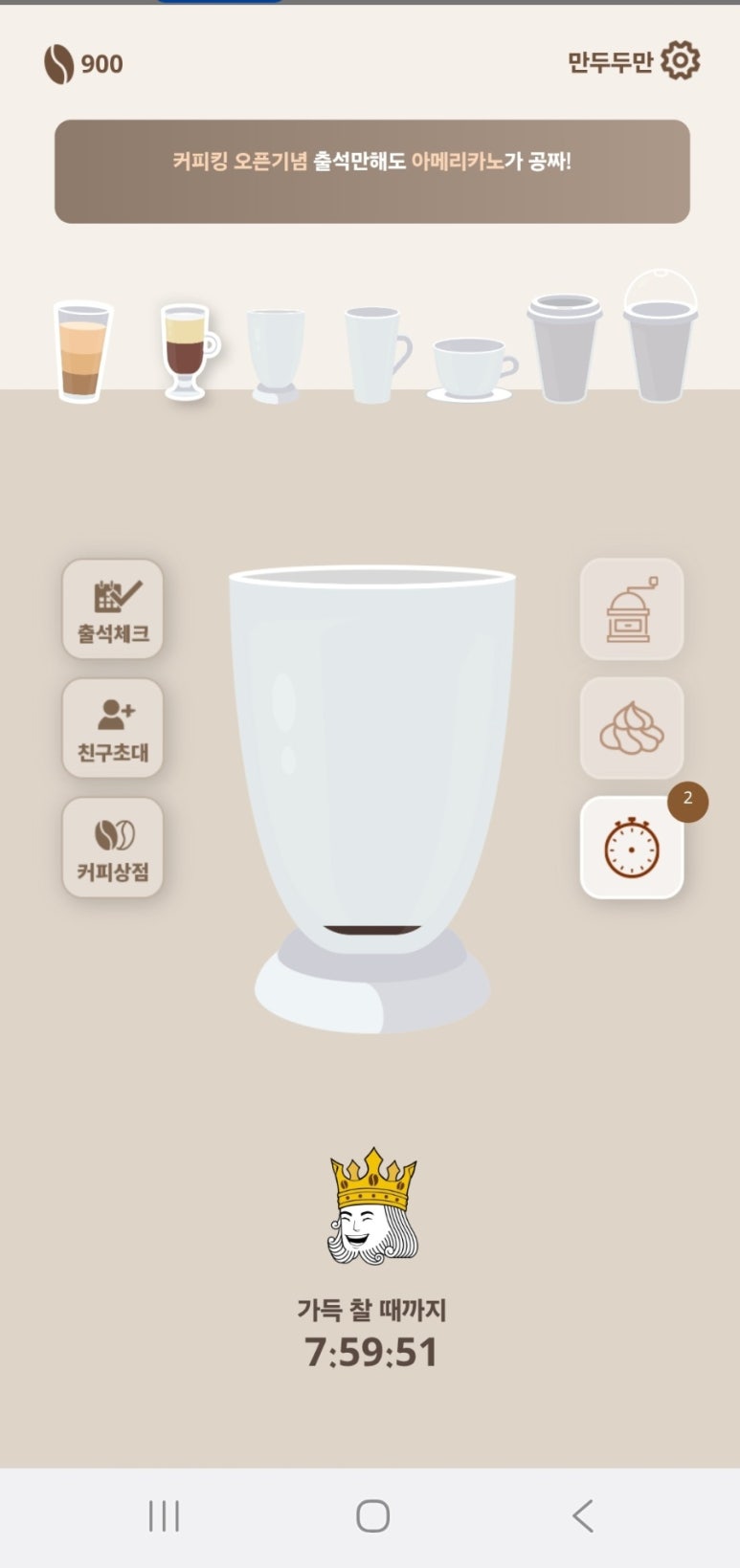Use the stopwatch timer button

click(632, 848)
